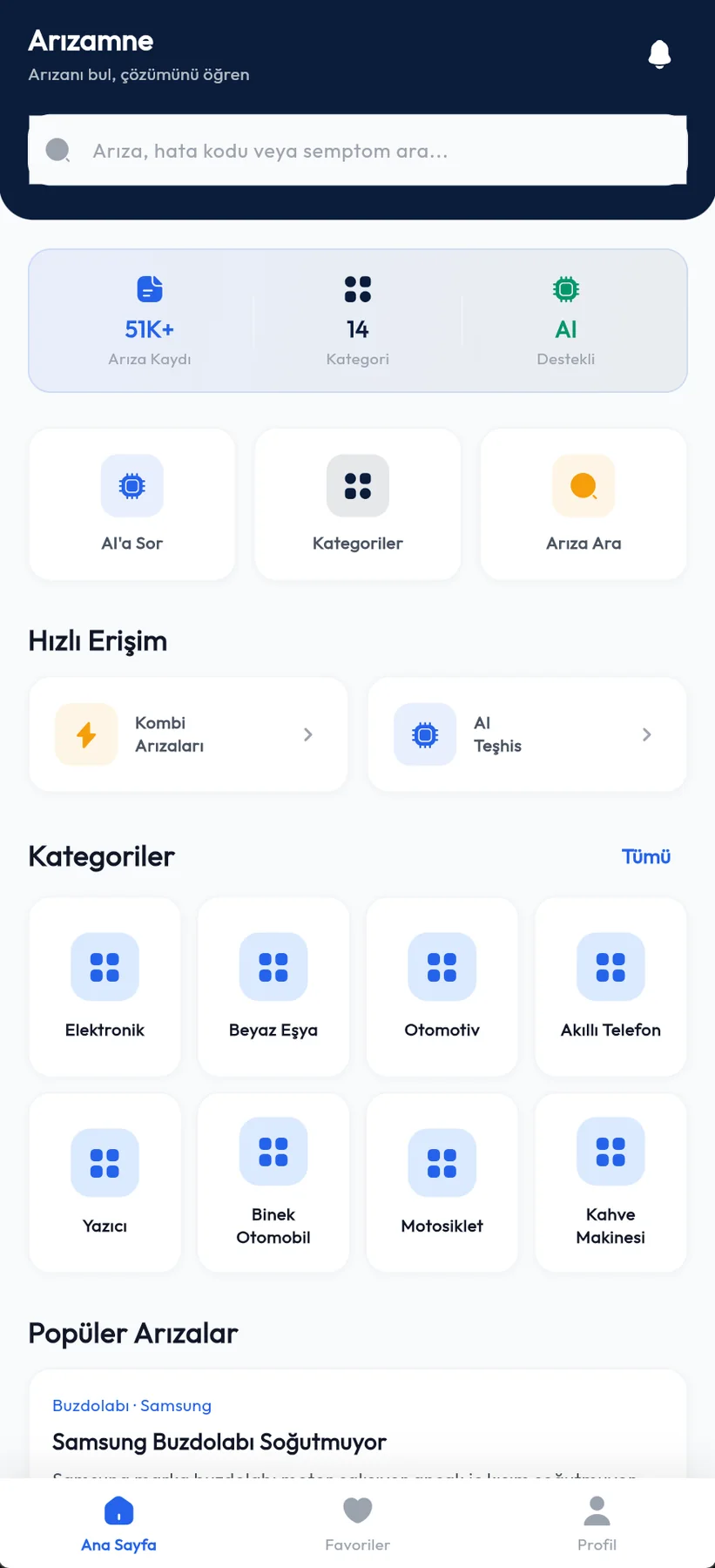This screenshot has height=1568, width=715.
Task: Open Kombi Arızaları quick access
Action: click(189, 734)
